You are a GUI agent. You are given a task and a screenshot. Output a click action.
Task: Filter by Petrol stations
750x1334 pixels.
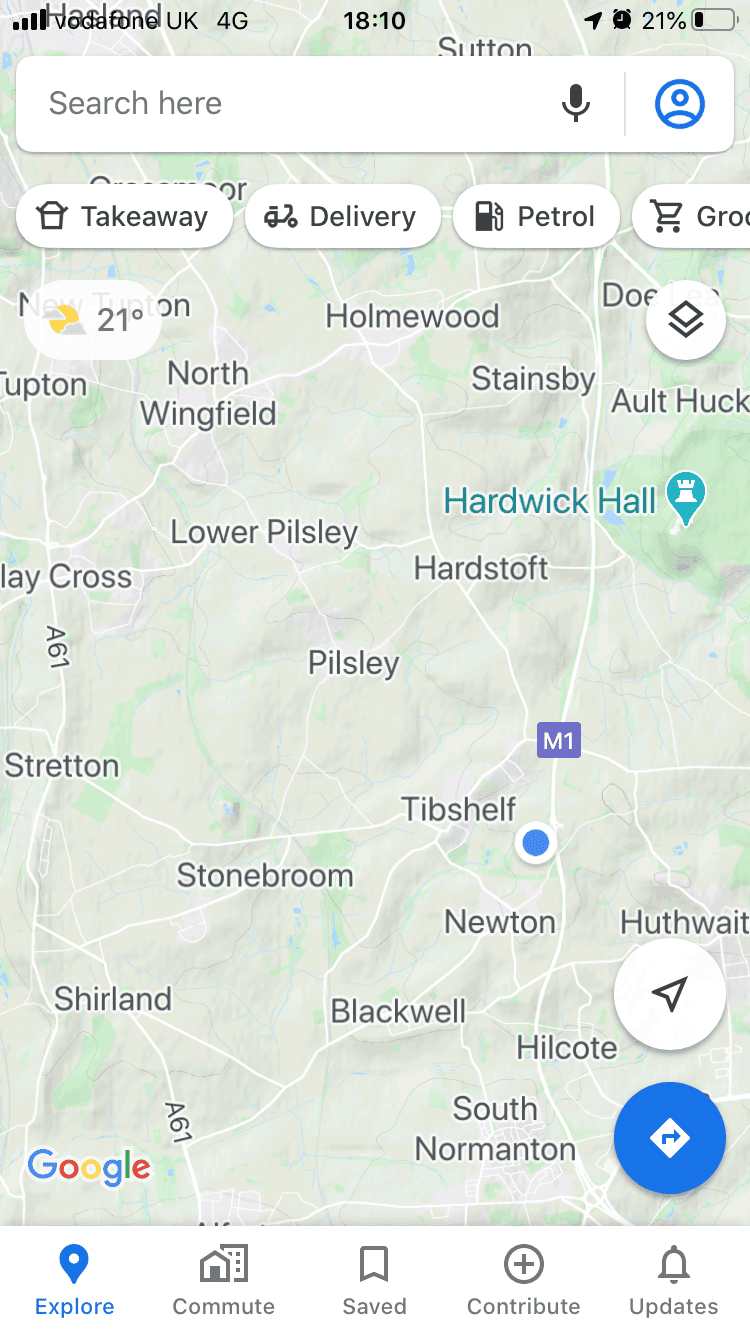(x=536, y=217)
